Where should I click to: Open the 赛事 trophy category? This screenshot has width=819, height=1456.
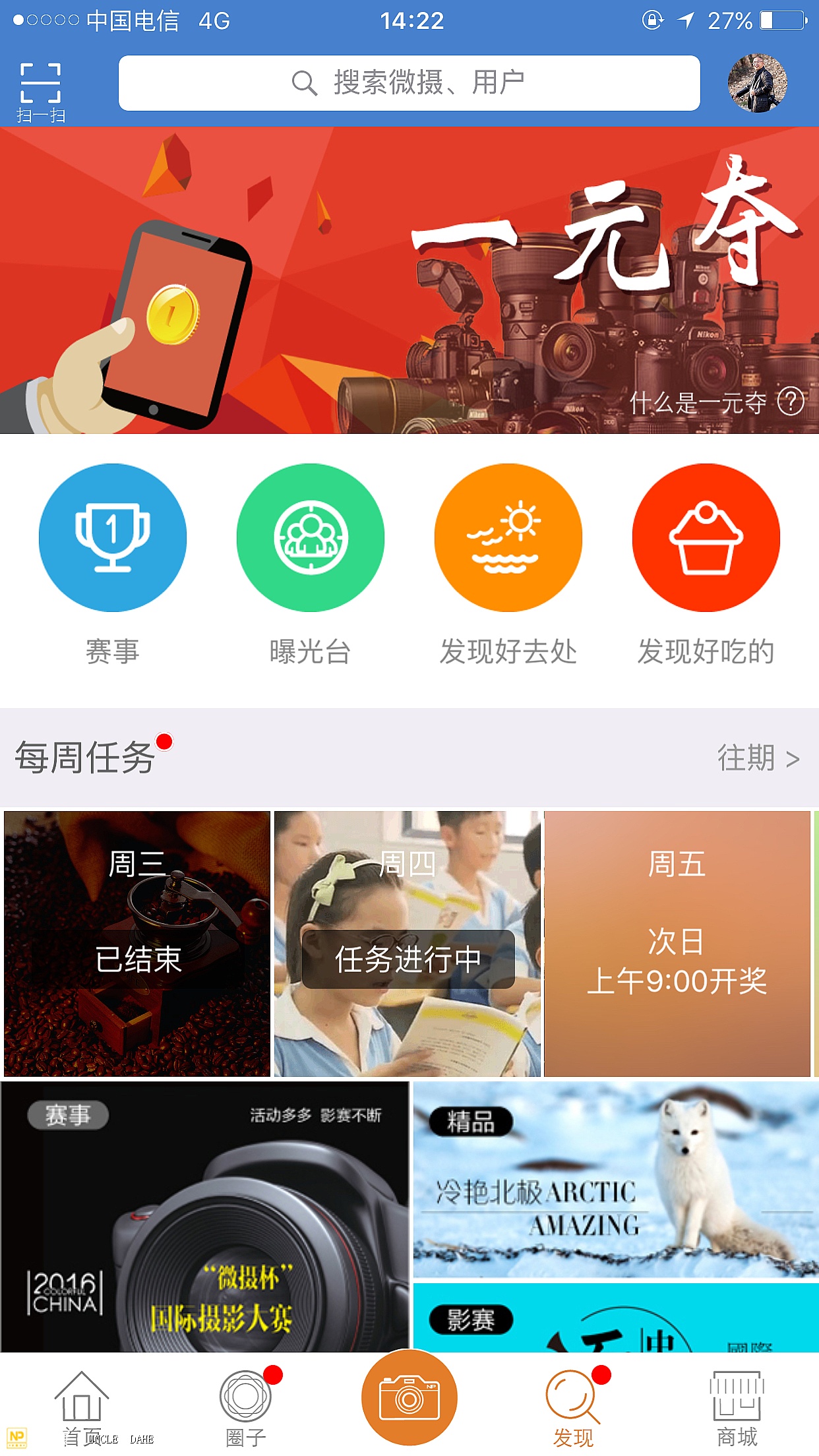tap(113, 537)
